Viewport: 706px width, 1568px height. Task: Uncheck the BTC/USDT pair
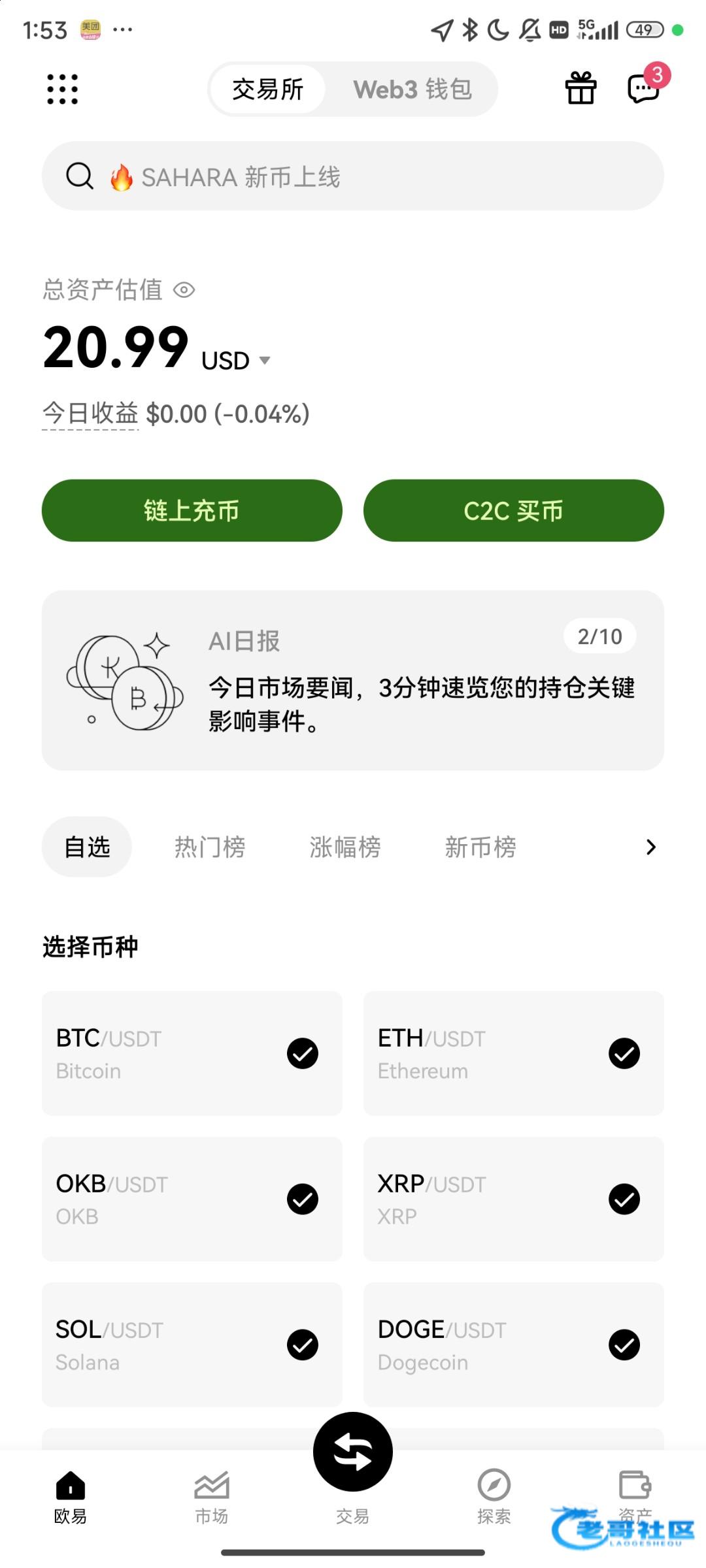tap(303, 1053)
